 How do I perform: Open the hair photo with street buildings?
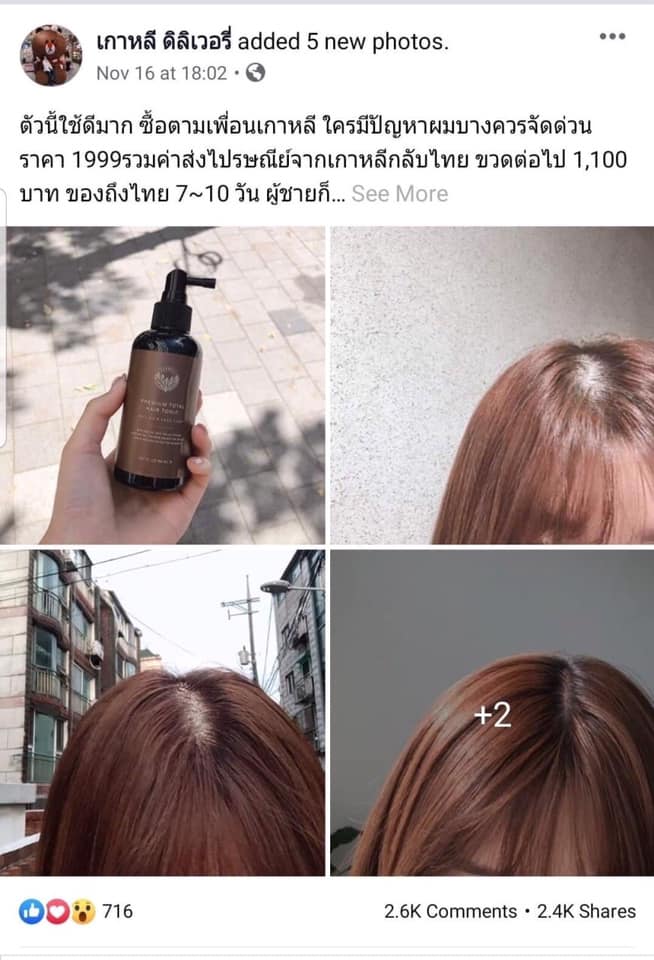166,712
